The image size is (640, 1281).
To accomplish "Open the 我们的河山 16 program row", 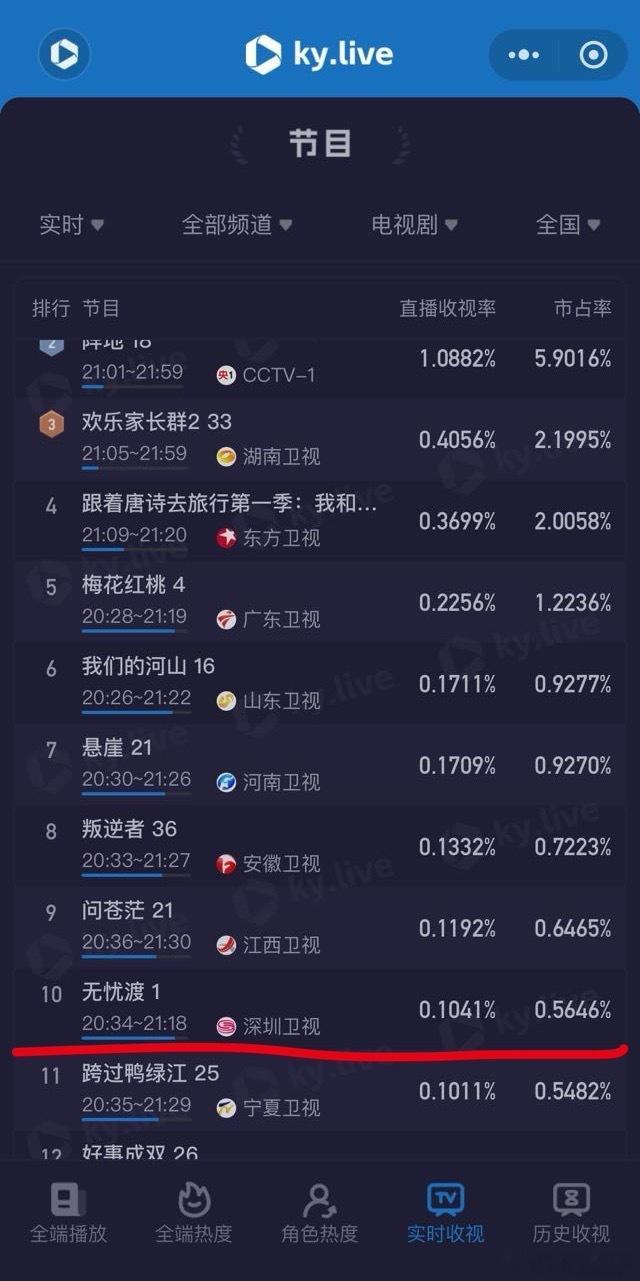I will [x=320, y=684].
